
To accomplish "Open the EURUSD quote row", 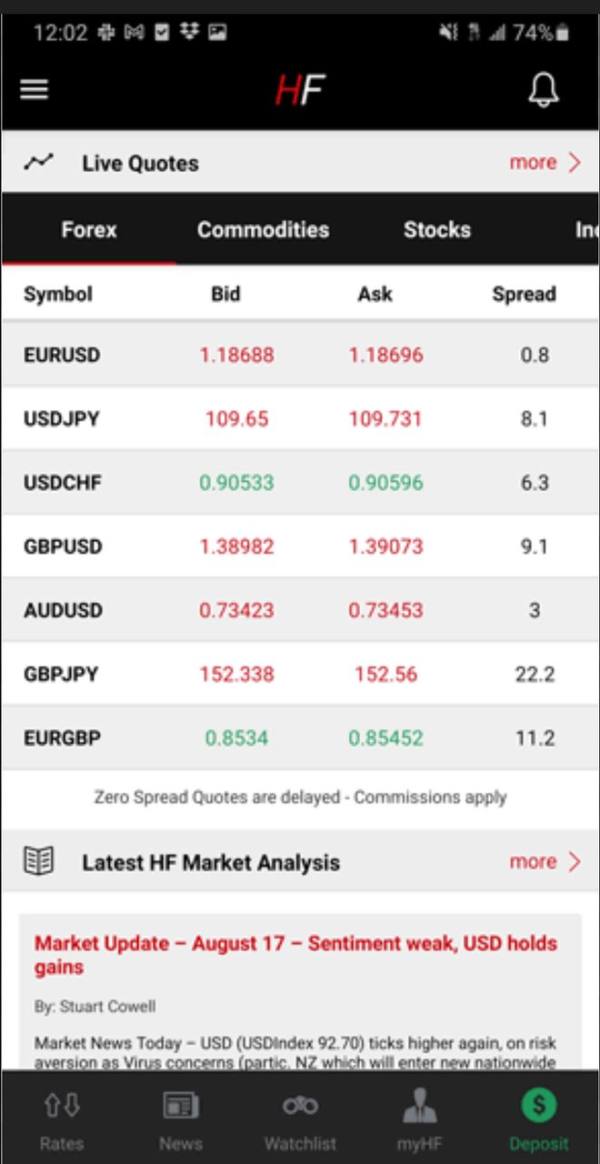I will point(300,355).
